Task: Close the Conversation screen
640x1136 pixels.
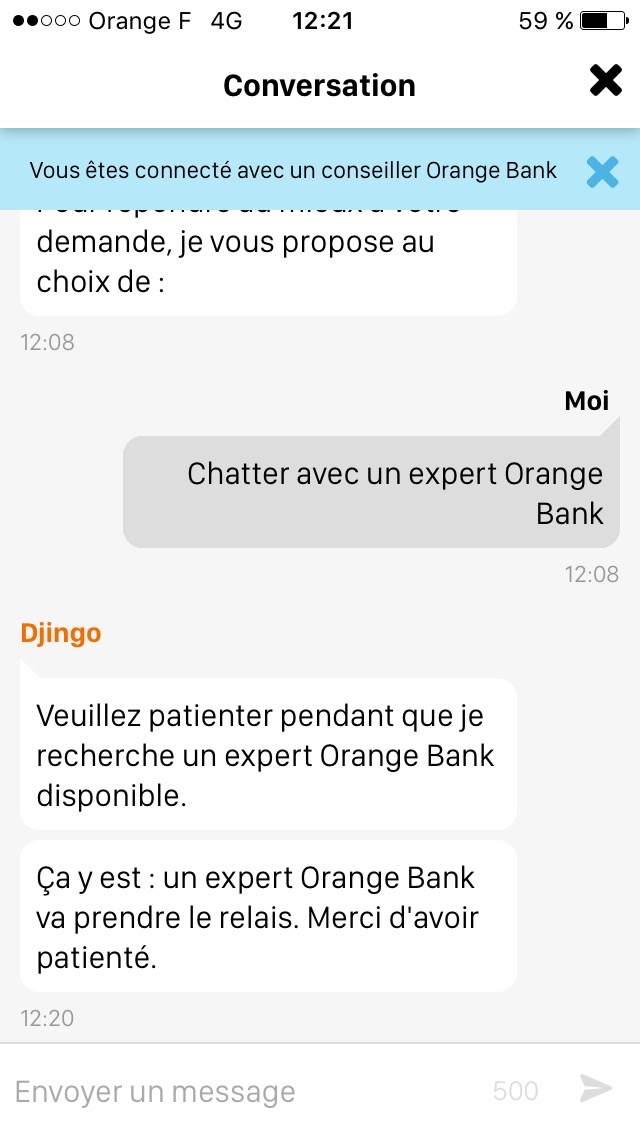Action: (x=606, y=80)
